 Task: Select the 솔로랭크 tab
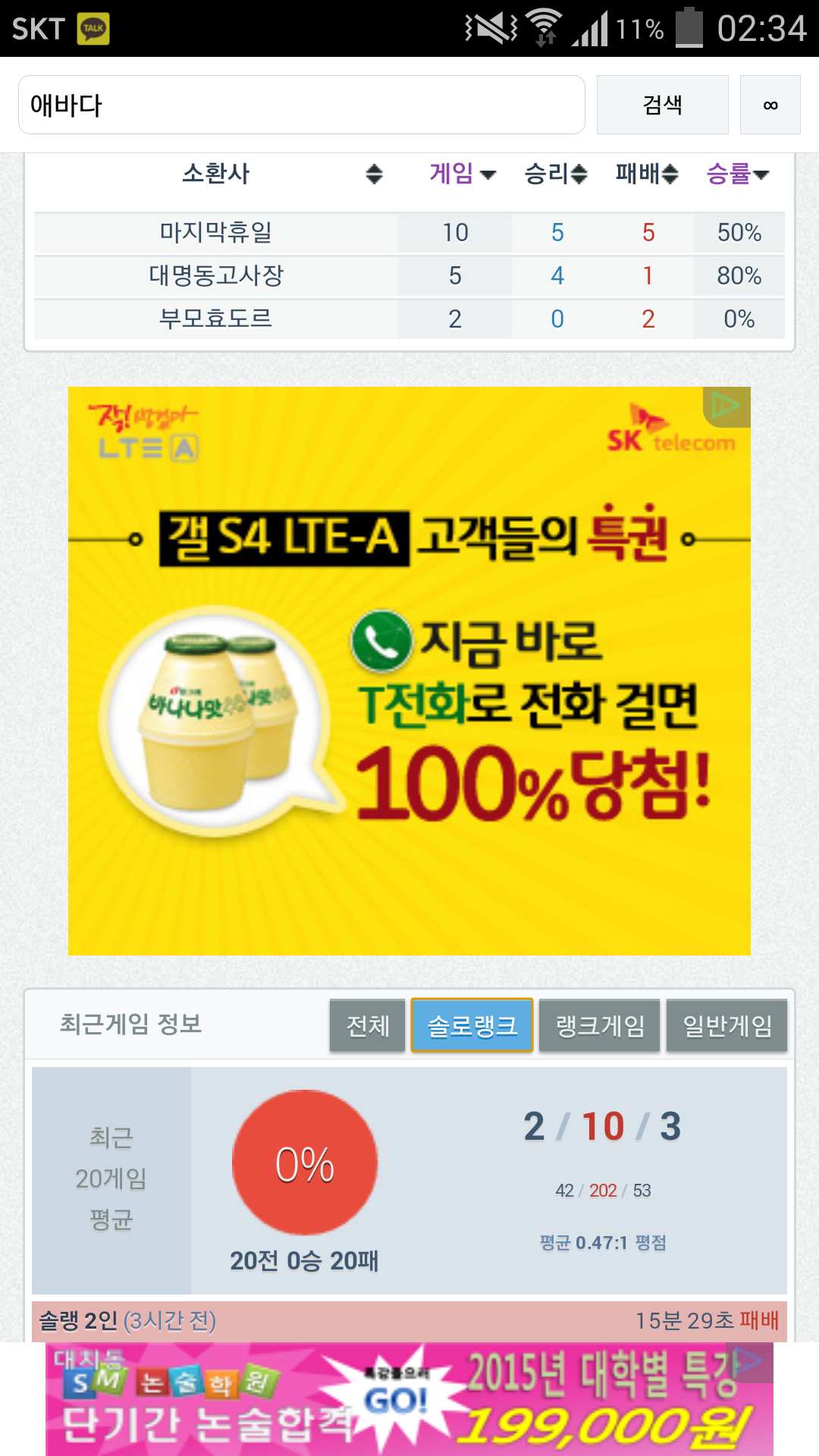pyautogui.click(x=472, y=1025)
